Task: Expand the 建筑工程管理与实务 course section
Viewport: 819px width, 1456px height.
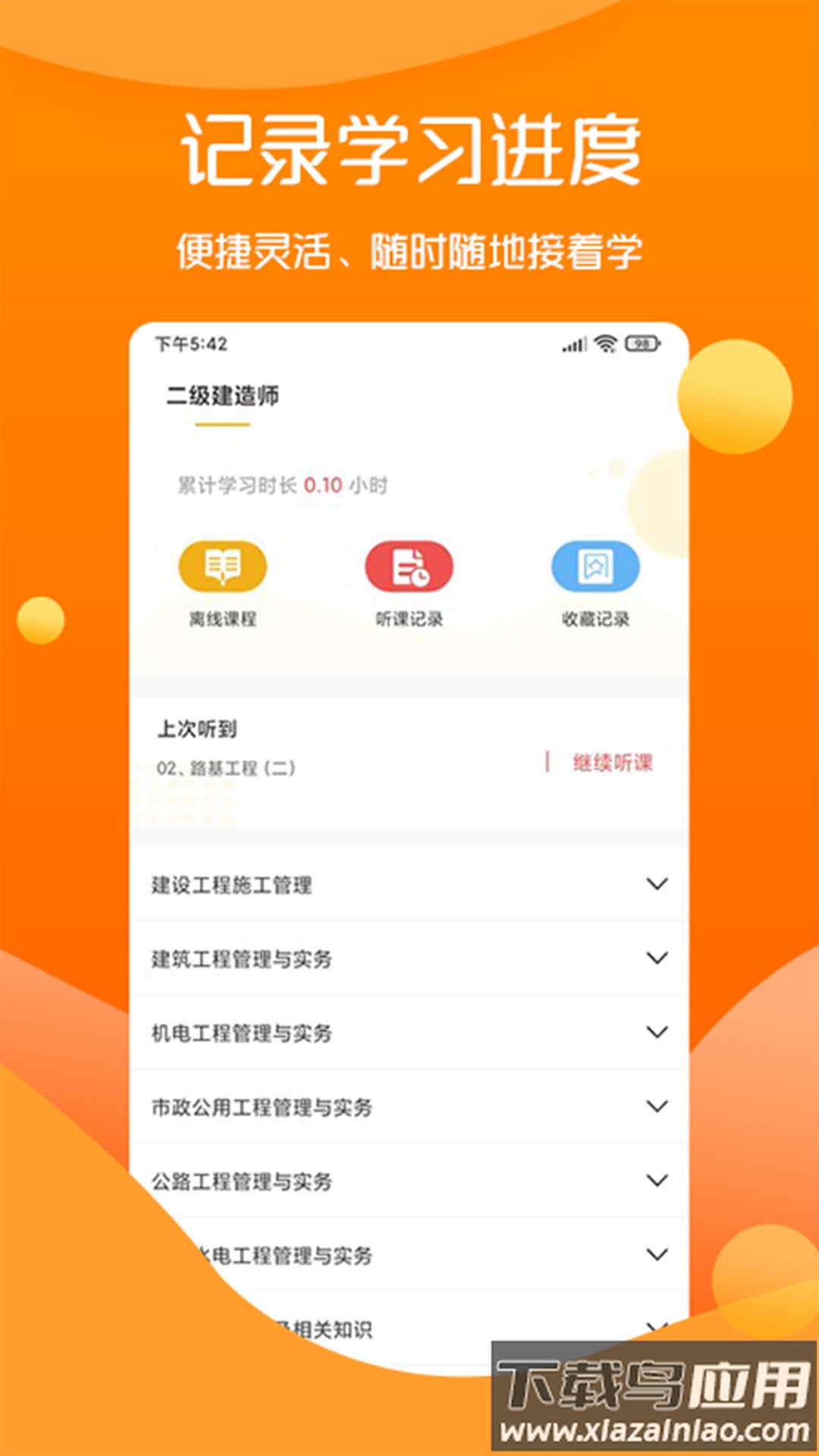Action: 409,959
